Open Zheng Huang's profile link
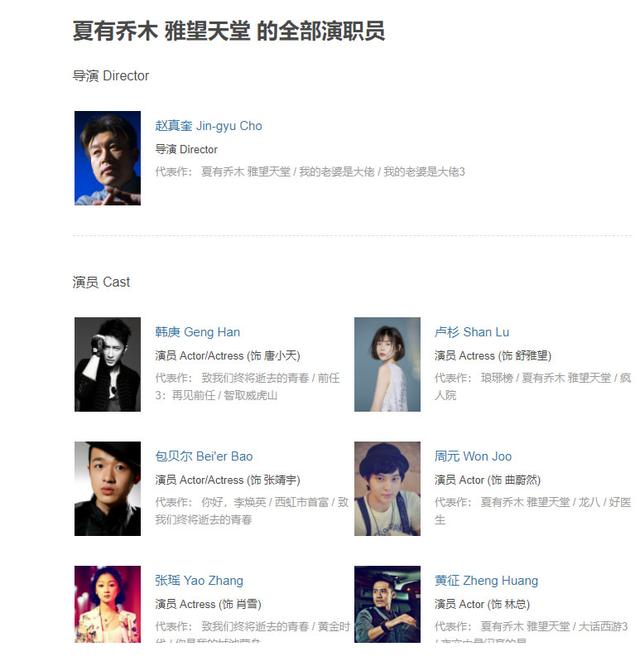Viewport: 640px width, 671px height. (x=486, y=580)
